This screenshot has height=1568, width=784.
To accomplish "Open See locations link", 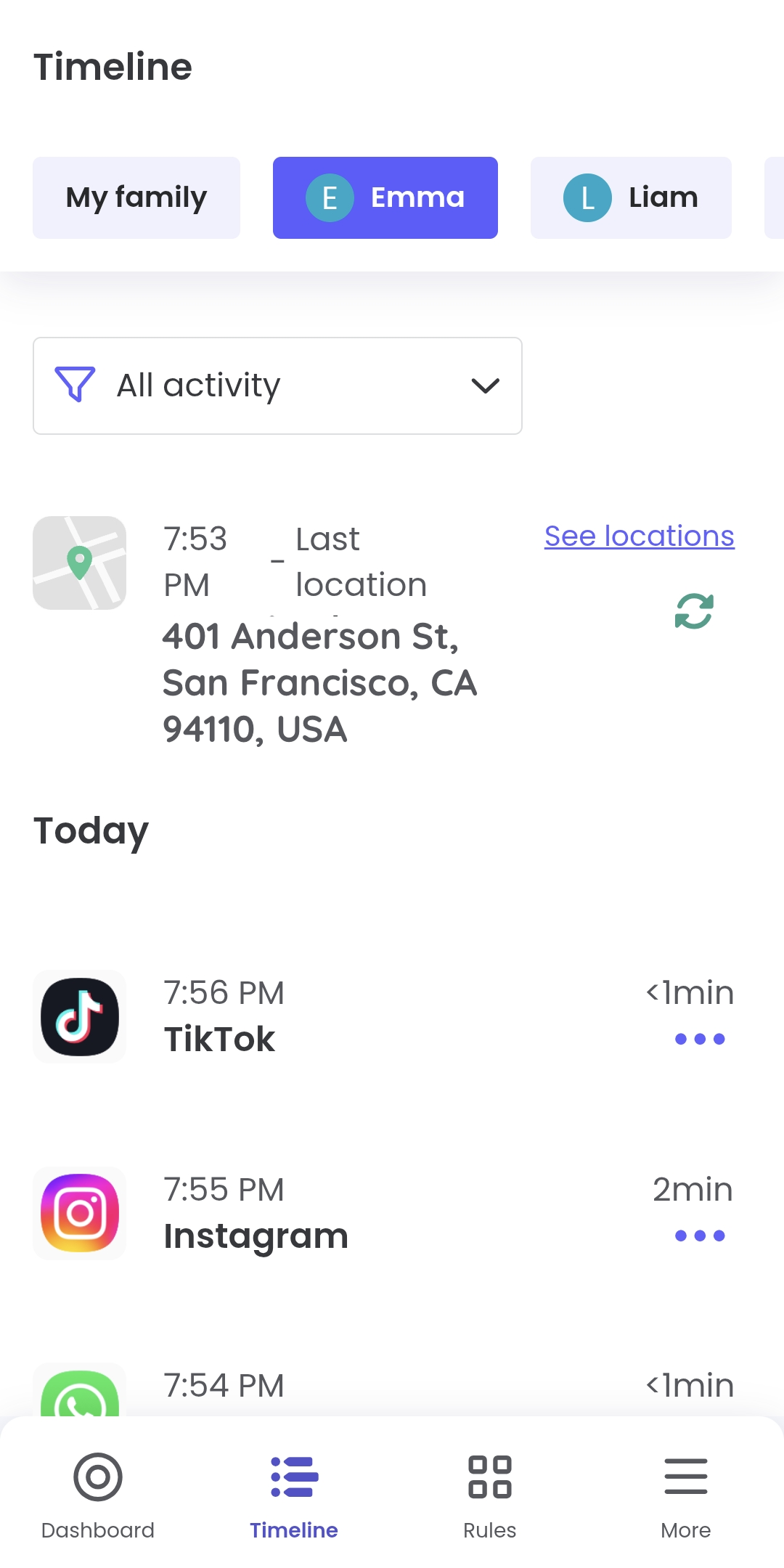I will [639, 536].
